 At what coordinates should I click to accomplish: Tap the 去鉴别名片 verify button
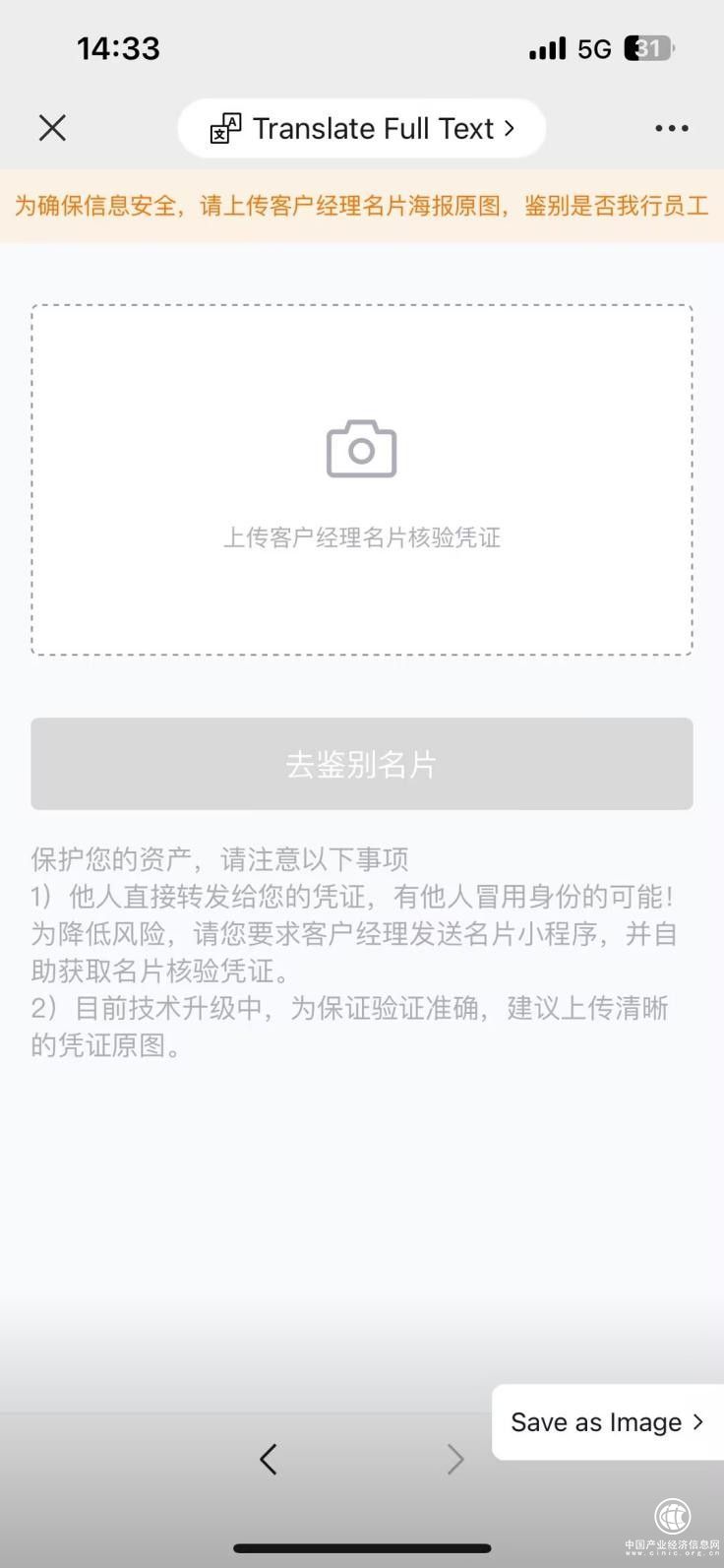click(x=362, y=764)
